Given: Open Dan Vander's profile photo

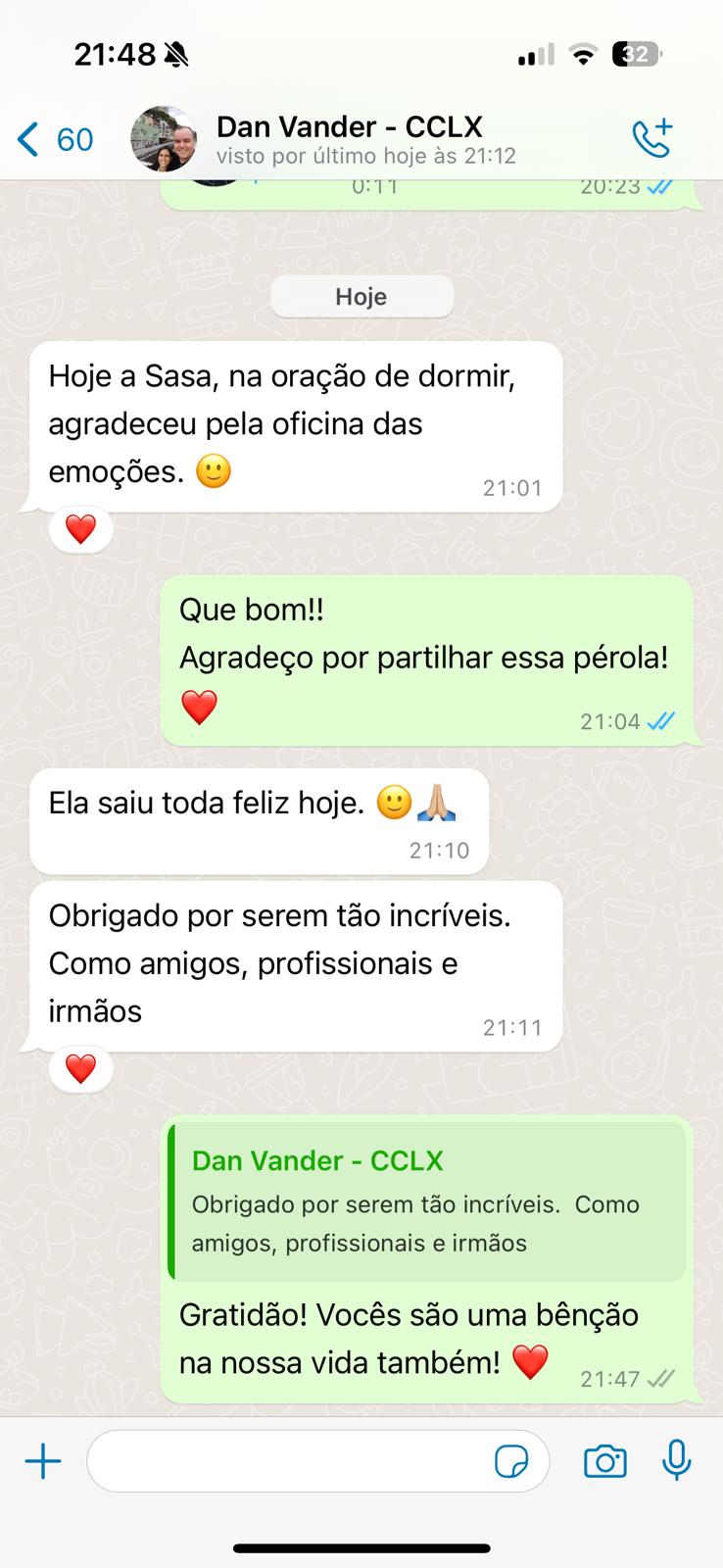Looking at the screenshot, I should point(164,139).
